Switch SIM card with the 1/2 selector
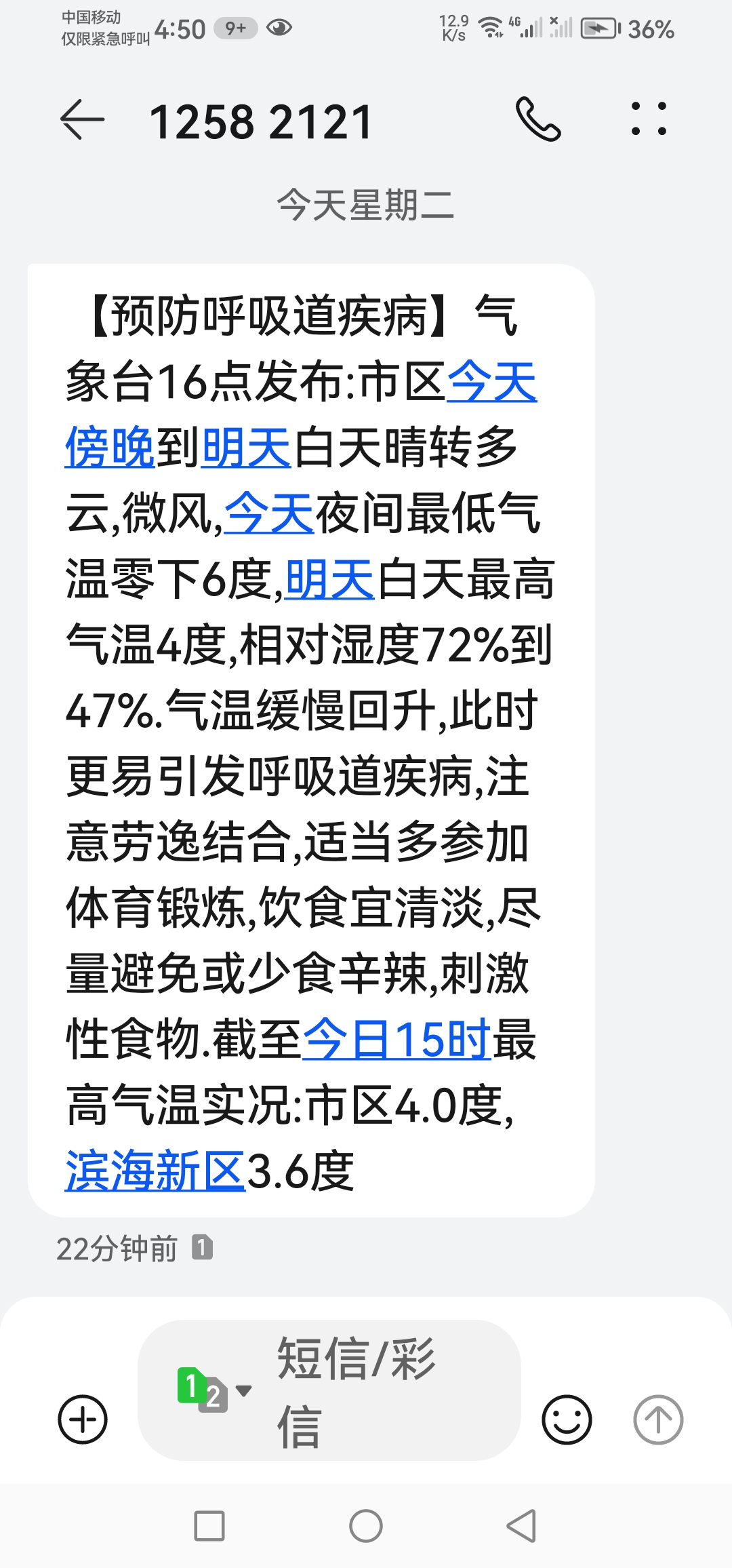The image size is (732, 1568). pos(211,1390)
